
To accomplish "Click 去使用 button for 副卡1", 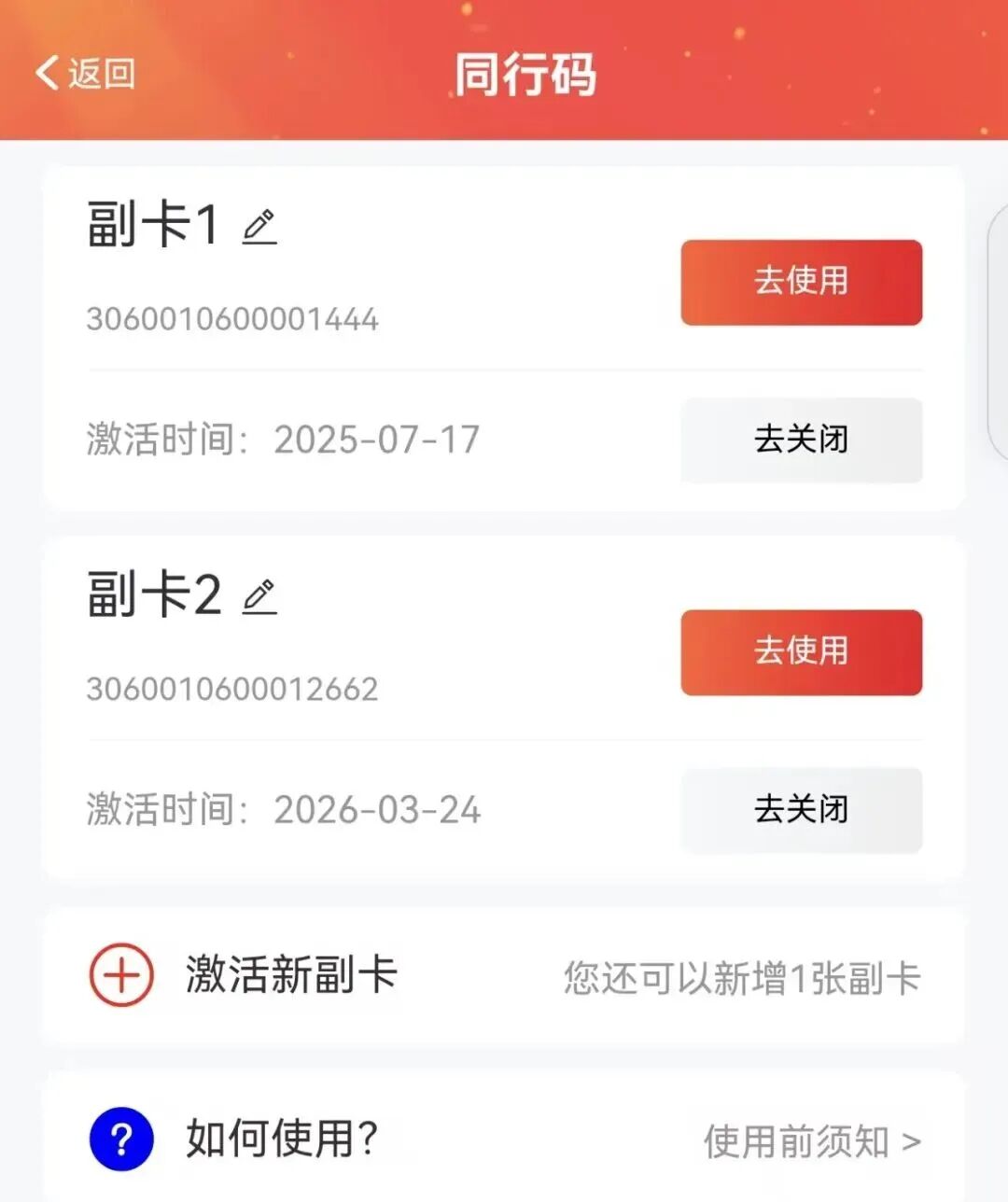I will (801, 283).
